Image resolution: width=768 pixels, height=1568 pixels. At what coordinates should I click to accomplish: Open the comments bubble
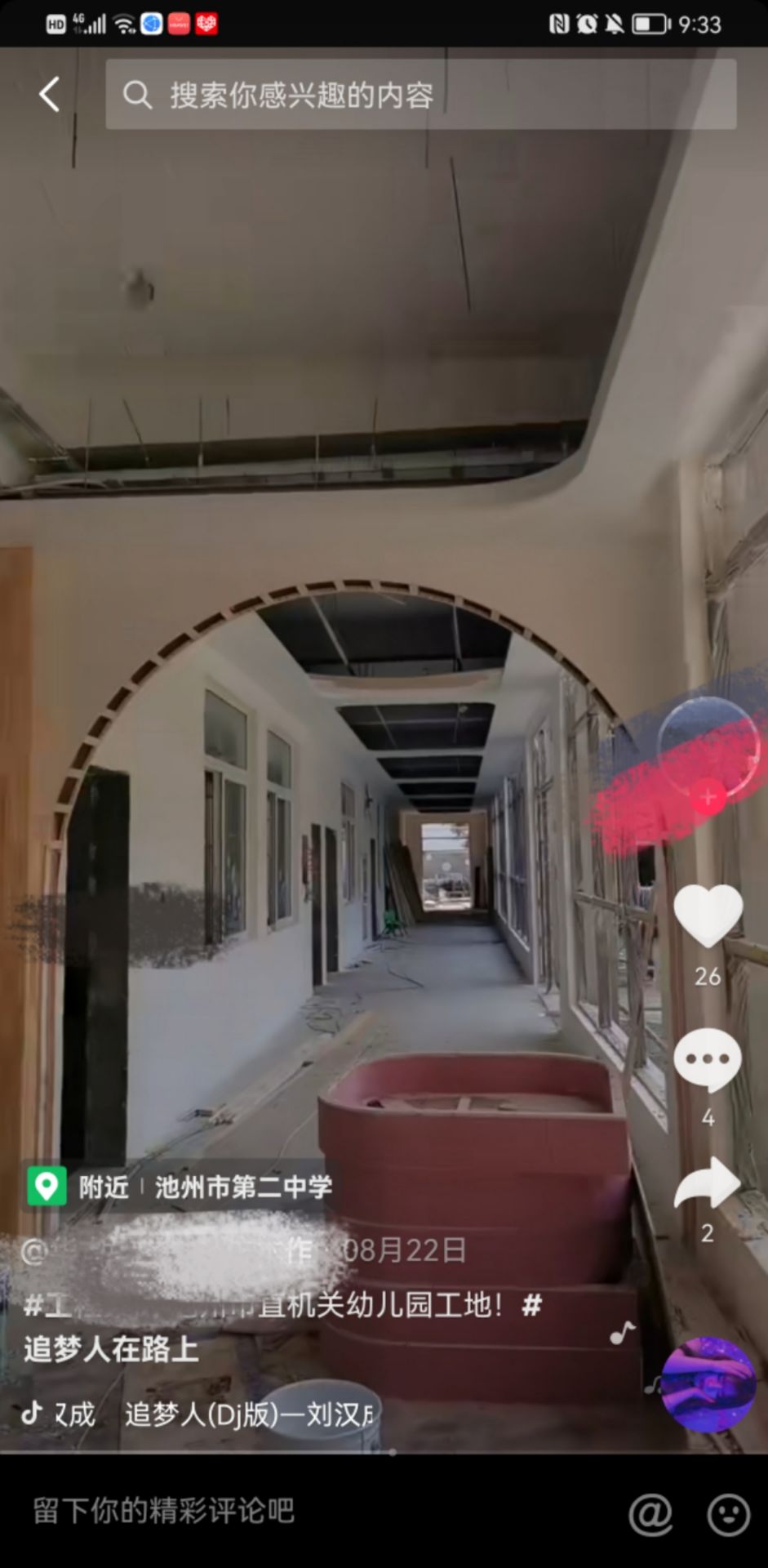point(708,1059)
